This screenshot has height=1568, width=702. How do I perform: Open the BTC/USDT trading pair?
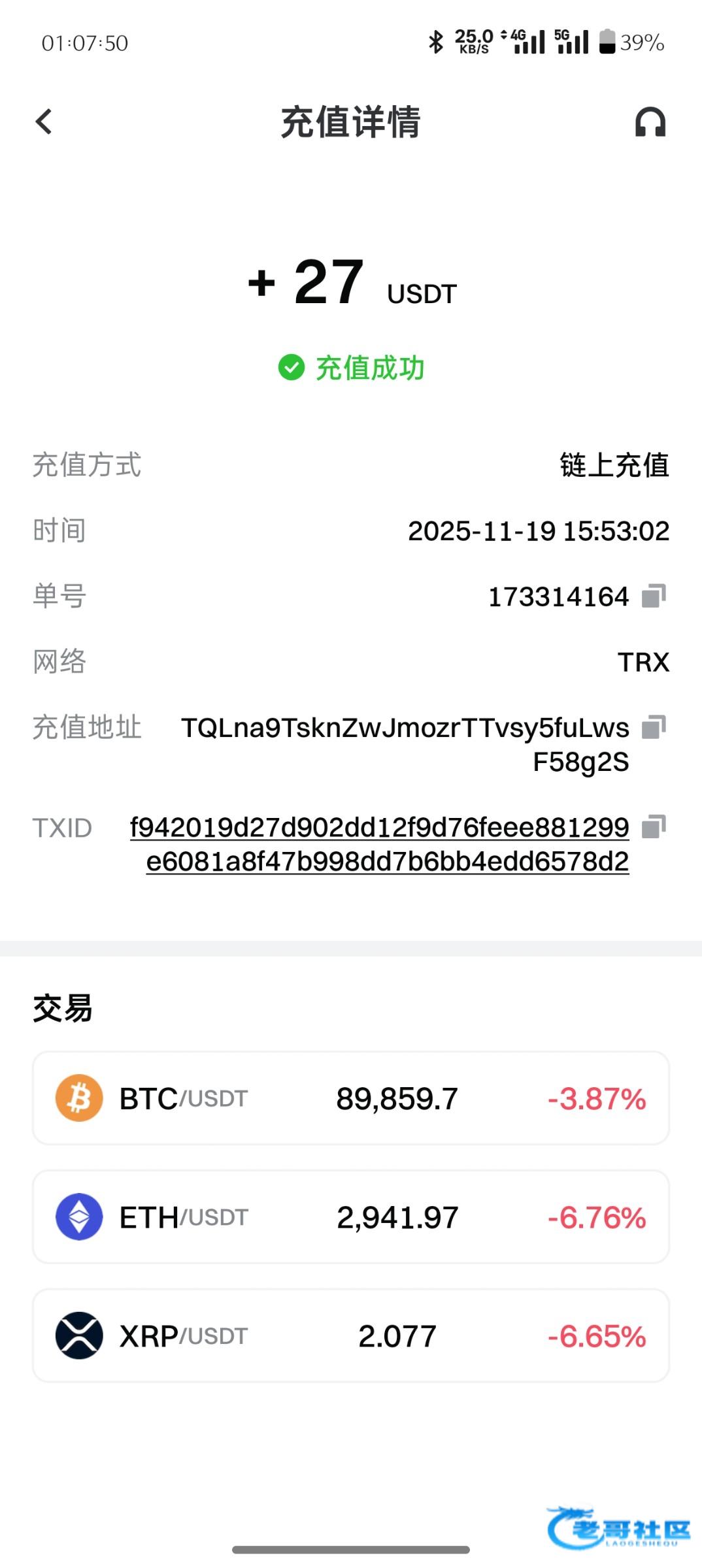tap(351, 1098)
